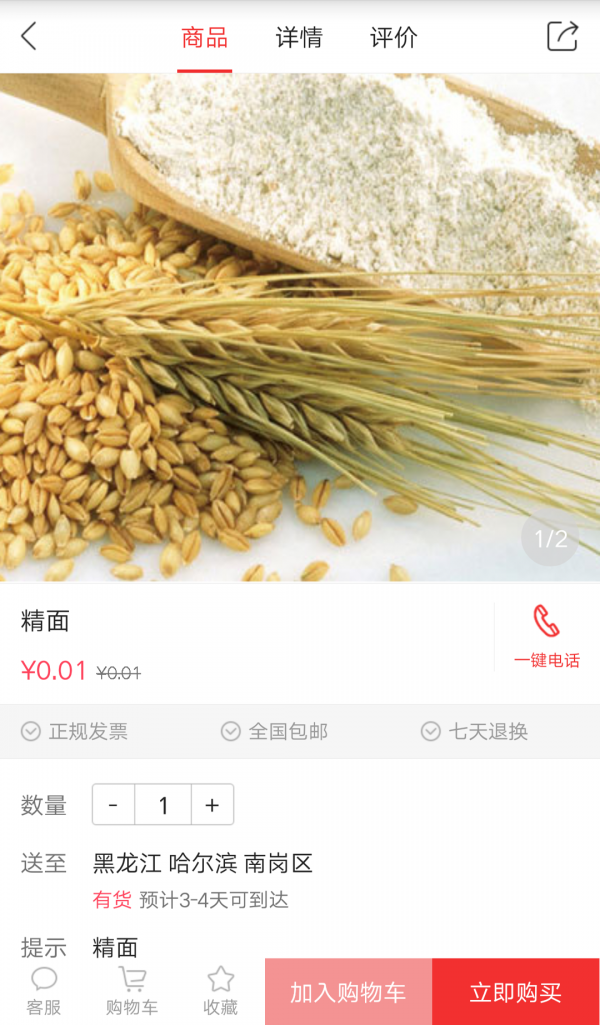The image size is (600, 1025).
Task: Select the 商品 tab
Action: click(205, 39)
